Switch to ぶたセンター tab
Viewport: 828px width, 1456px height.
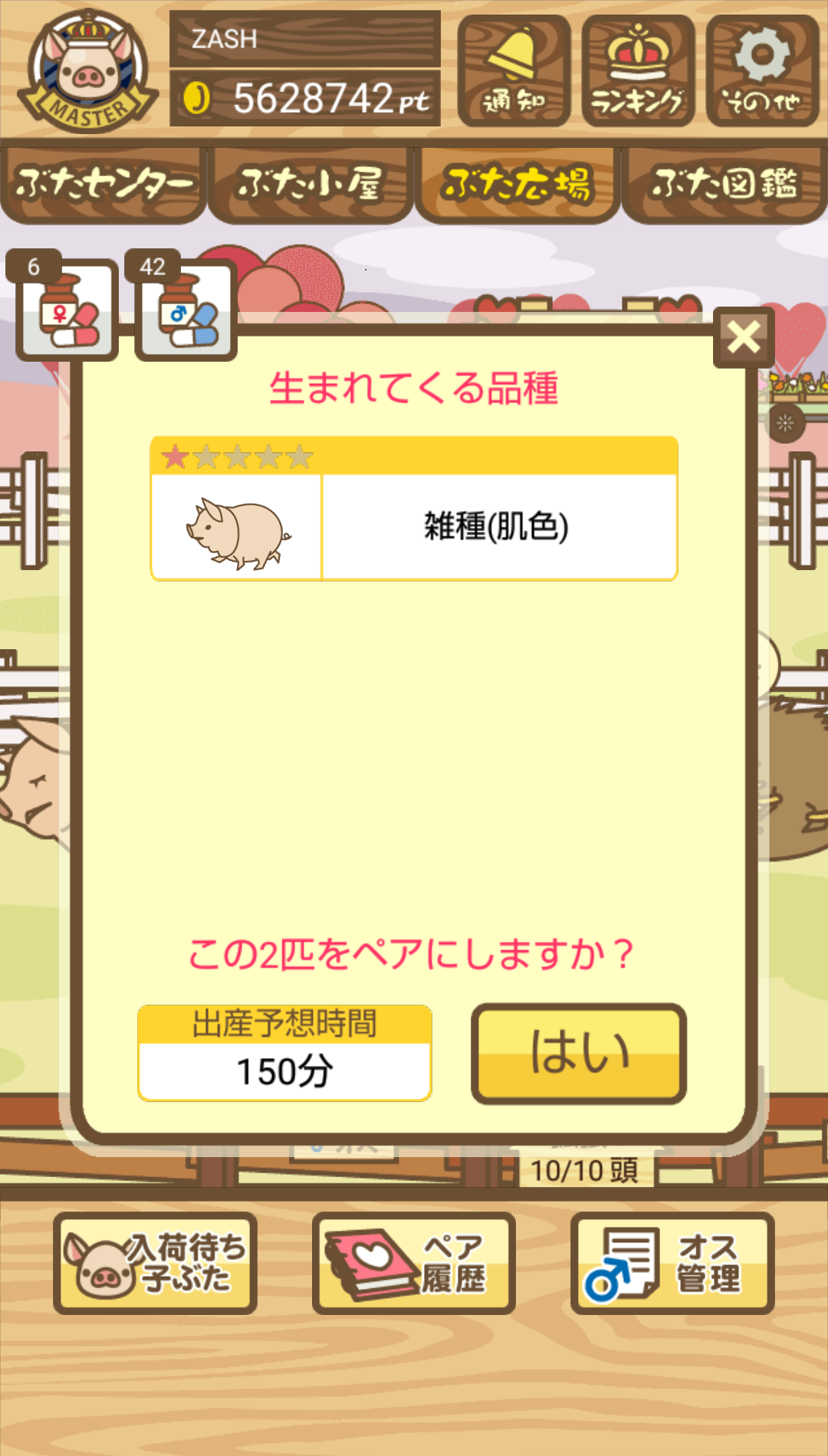pos(103,185)
